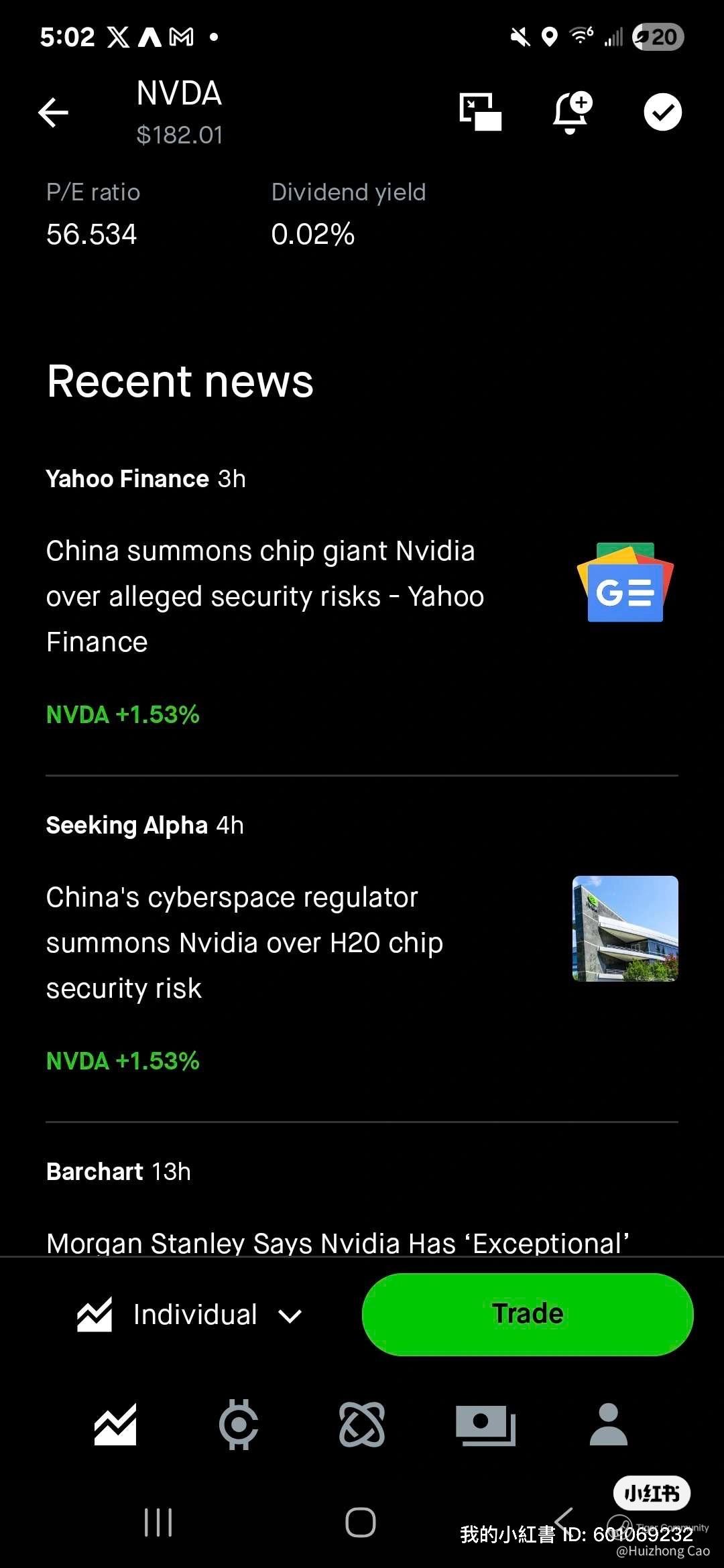Screen dimensions: 724x1568
Task: Open the picture-in-picture chart icon
Action: [480, 112]
